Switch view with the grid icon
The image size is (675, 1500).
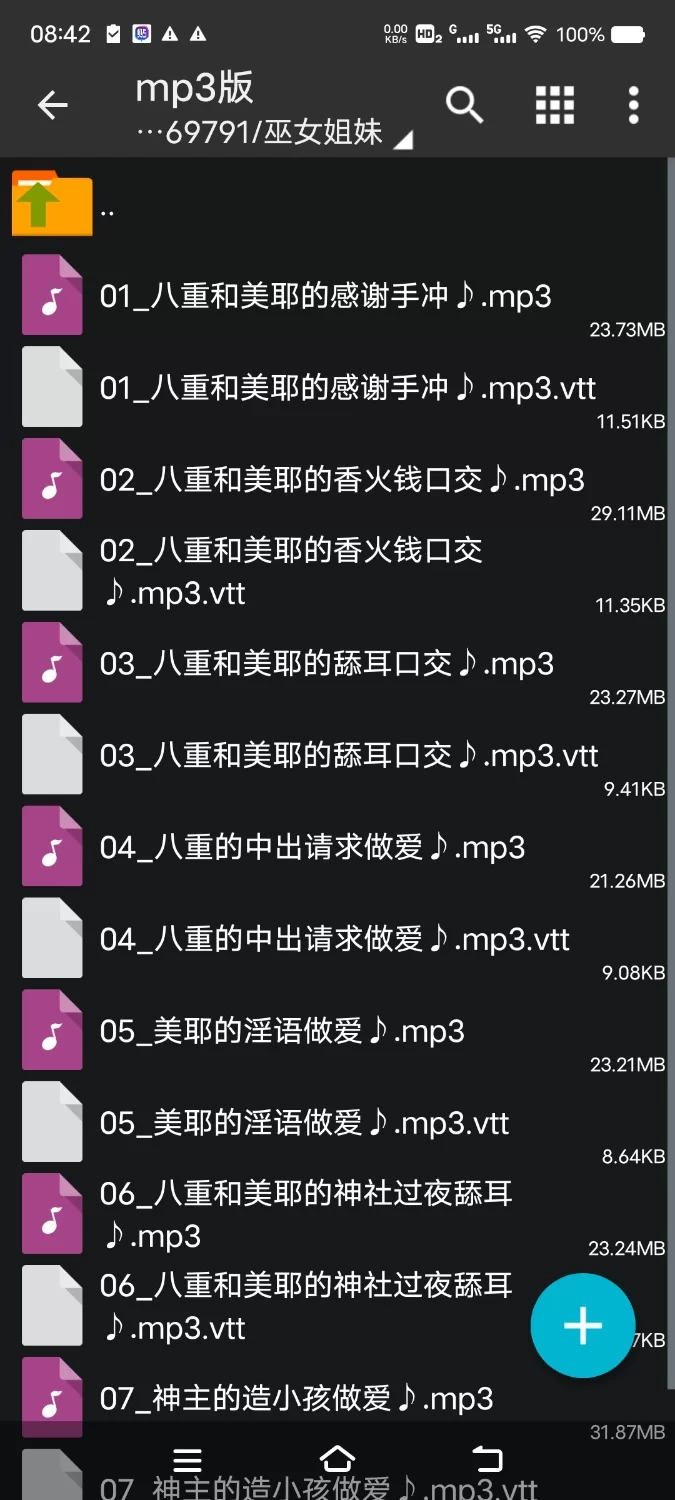(x=554, y=104)
